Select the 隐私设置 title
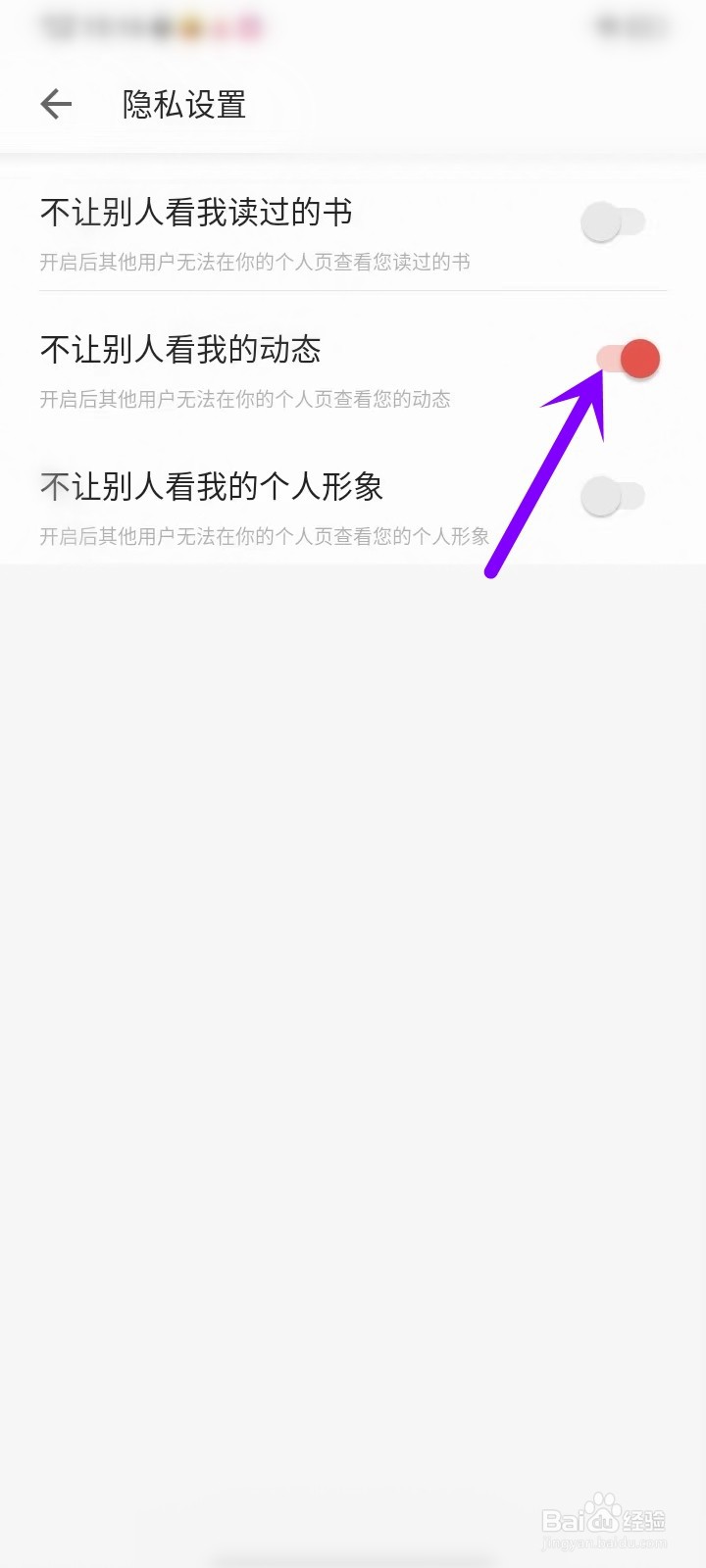 click(x=184, y=104)
